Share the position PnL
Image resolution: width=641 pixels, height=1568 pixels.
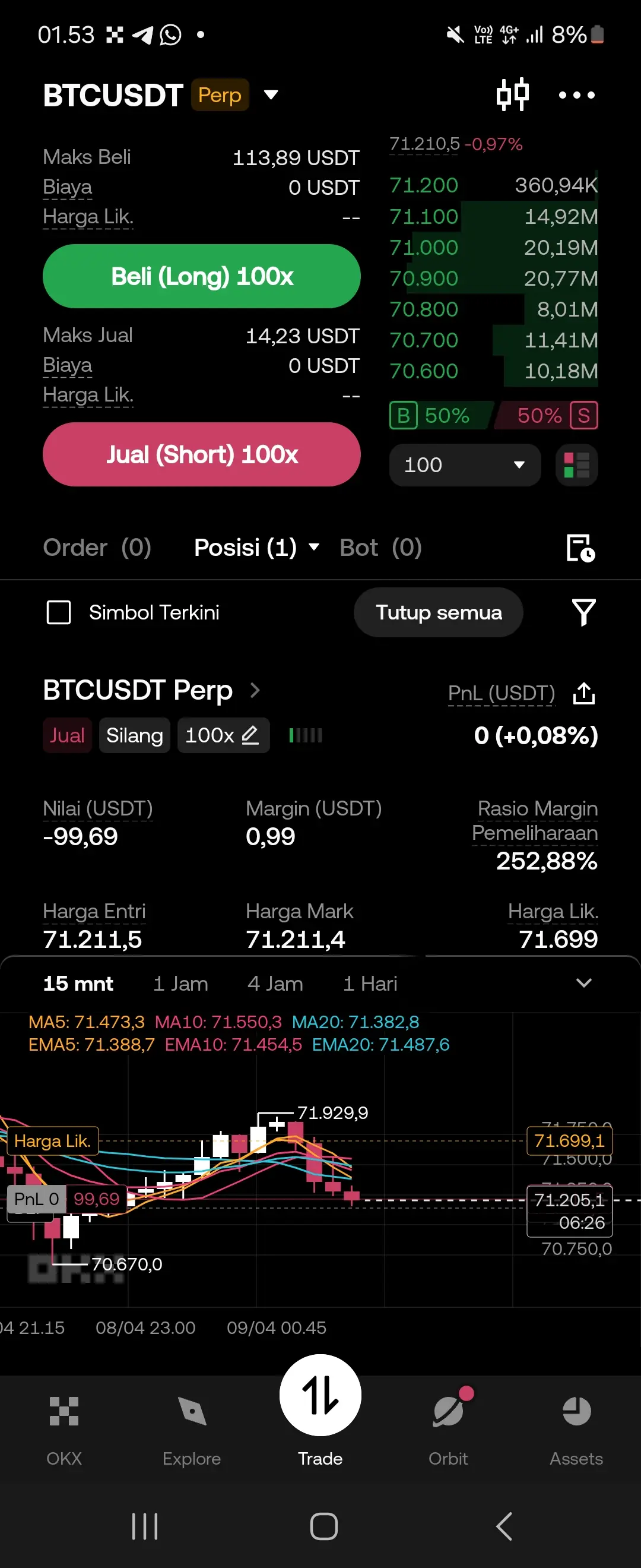point(583,693)
